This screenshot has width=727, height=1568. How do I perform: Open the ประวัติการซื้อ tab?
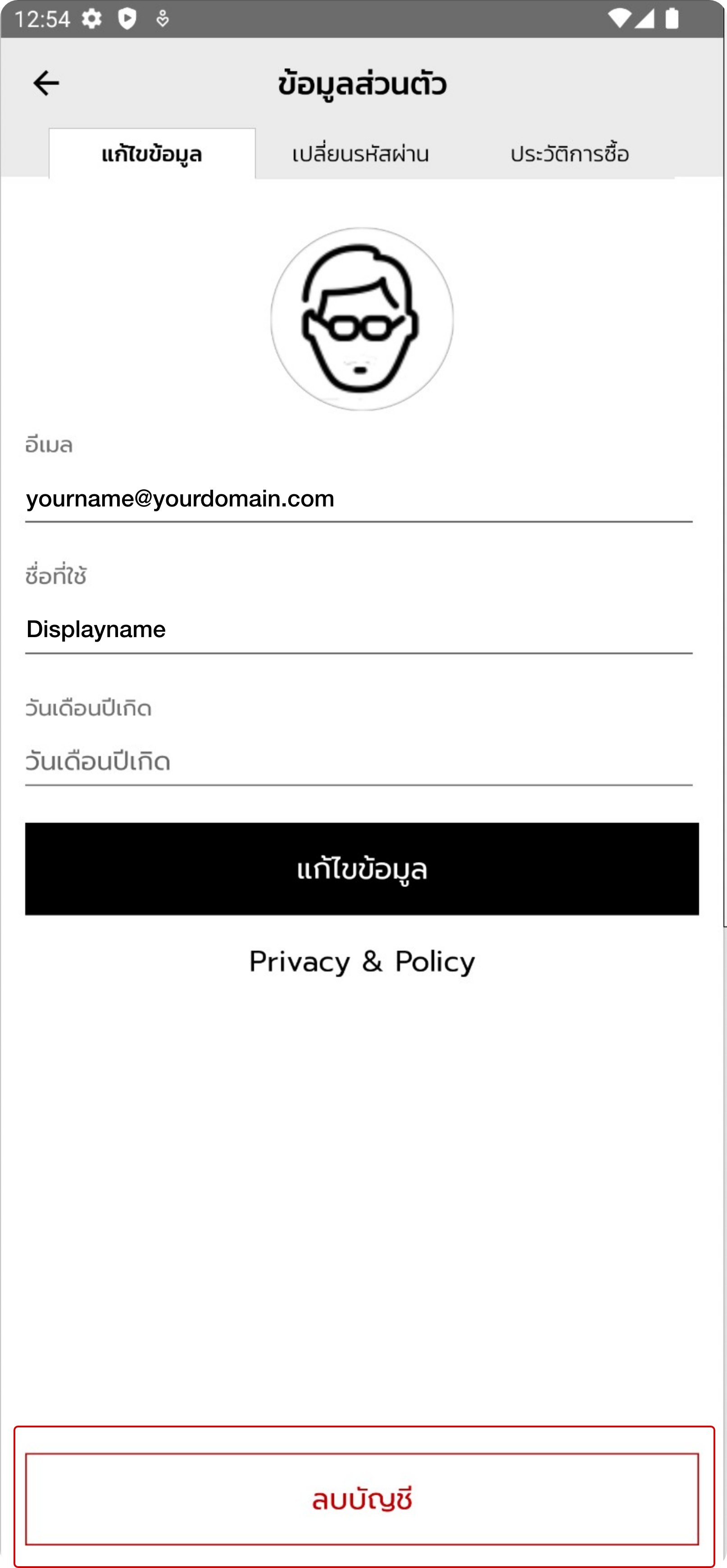click(x=570, y=154)
